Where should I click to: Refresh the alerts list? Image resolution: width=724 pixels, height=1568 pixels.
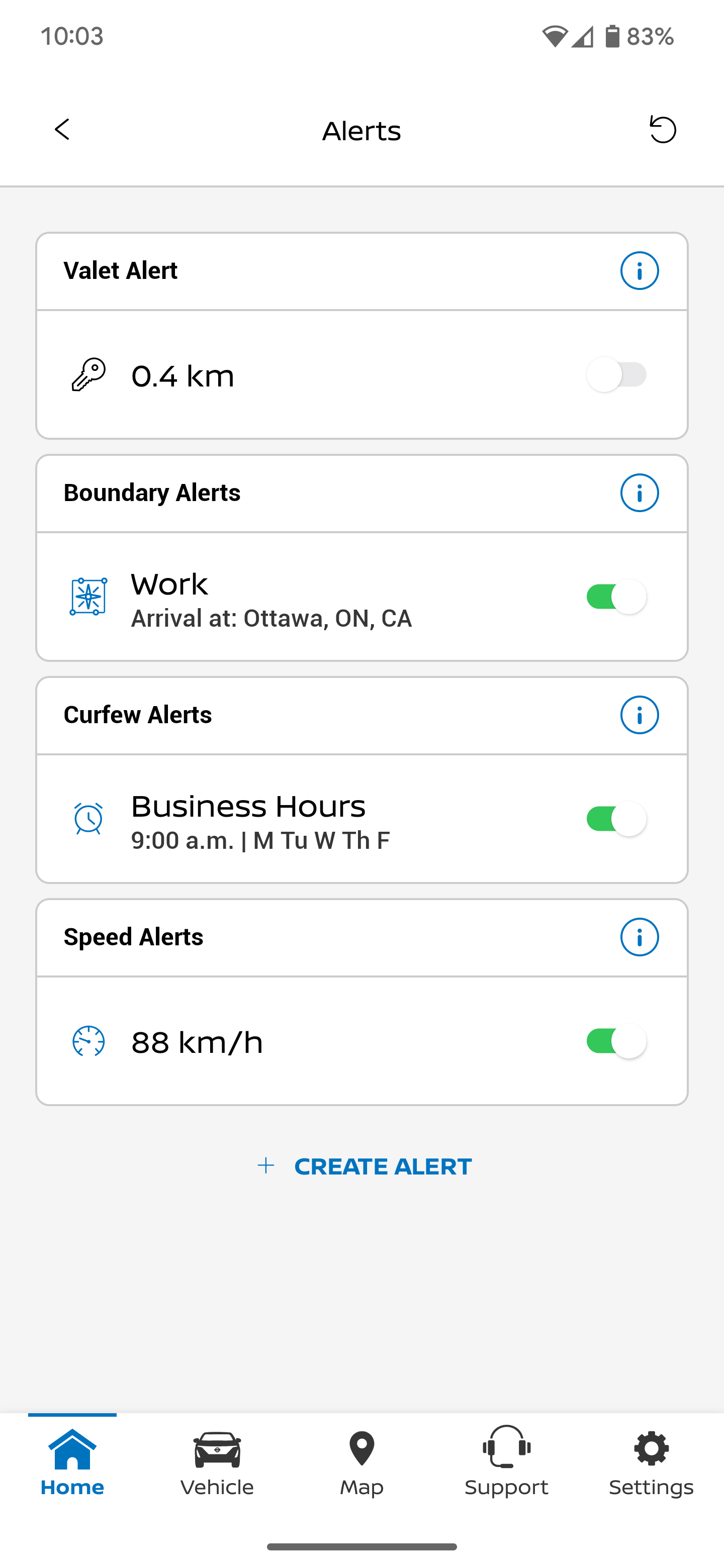(x=663, y=130)
